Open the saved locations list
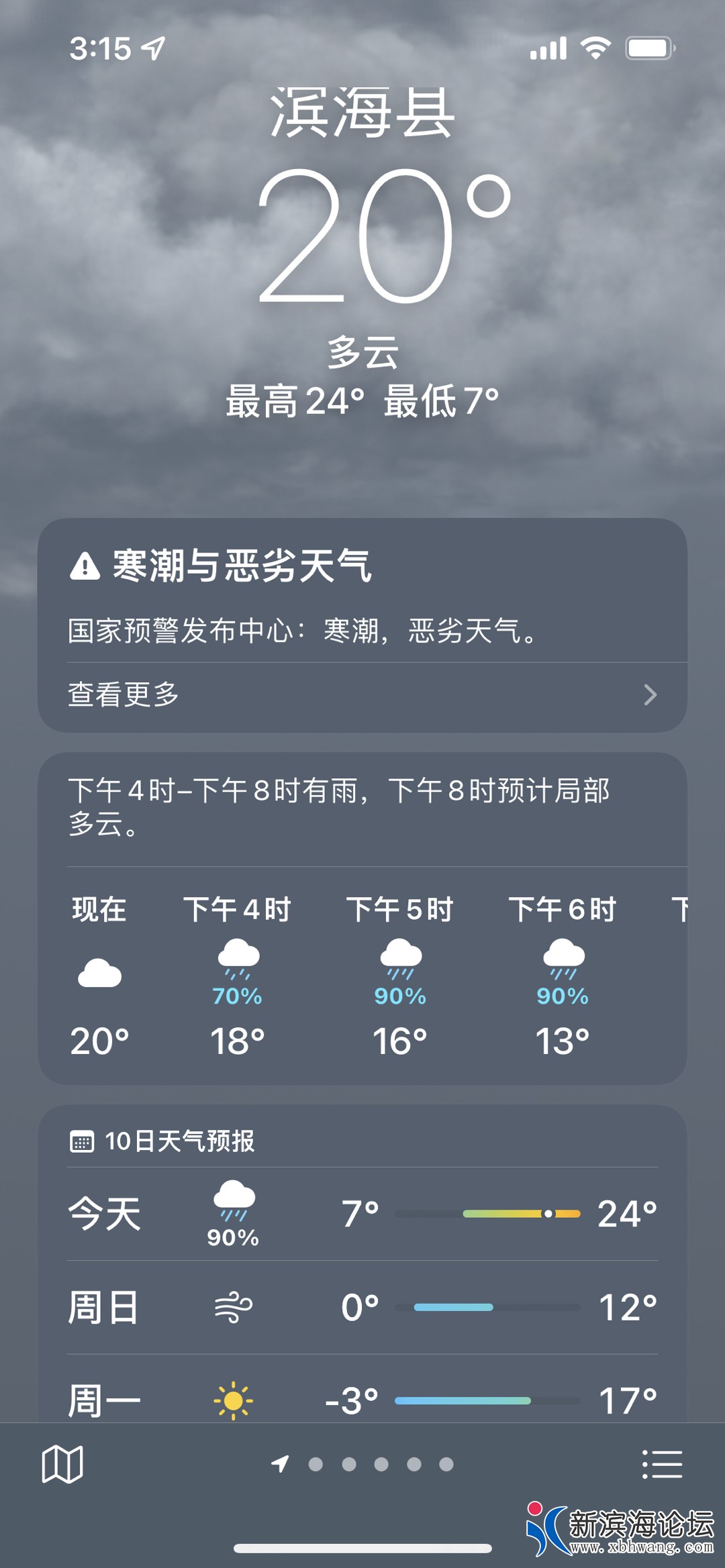Viewport: 725px width, 1568px height. (662, 1463)
